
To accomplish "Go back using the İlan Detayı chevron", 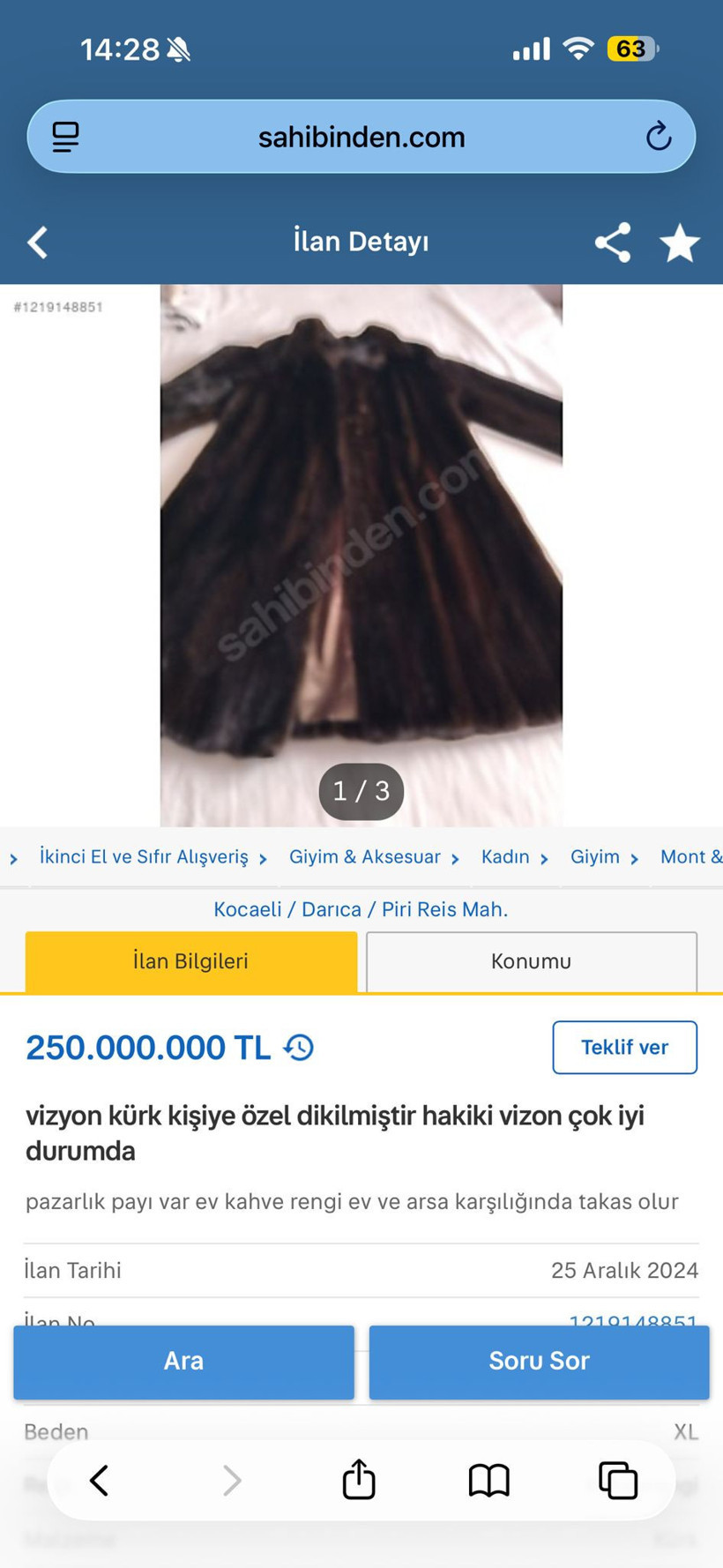I will pyautogui.click(x=37, y=242).
